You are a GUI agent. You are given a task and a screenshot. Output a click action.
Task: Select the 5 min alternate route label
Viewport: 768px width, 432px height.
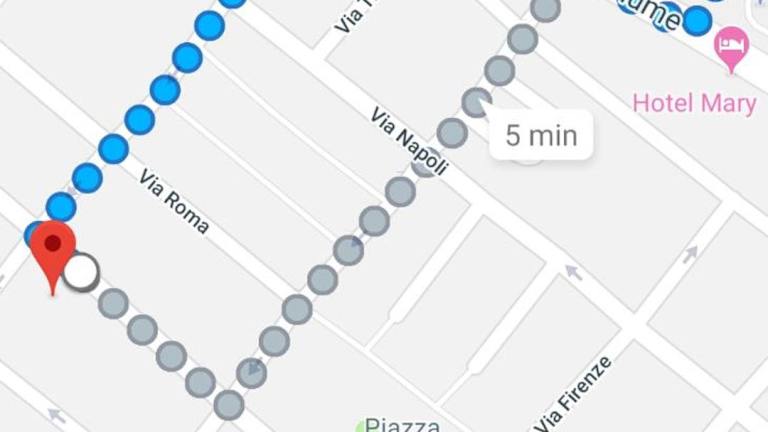point(541,136)
